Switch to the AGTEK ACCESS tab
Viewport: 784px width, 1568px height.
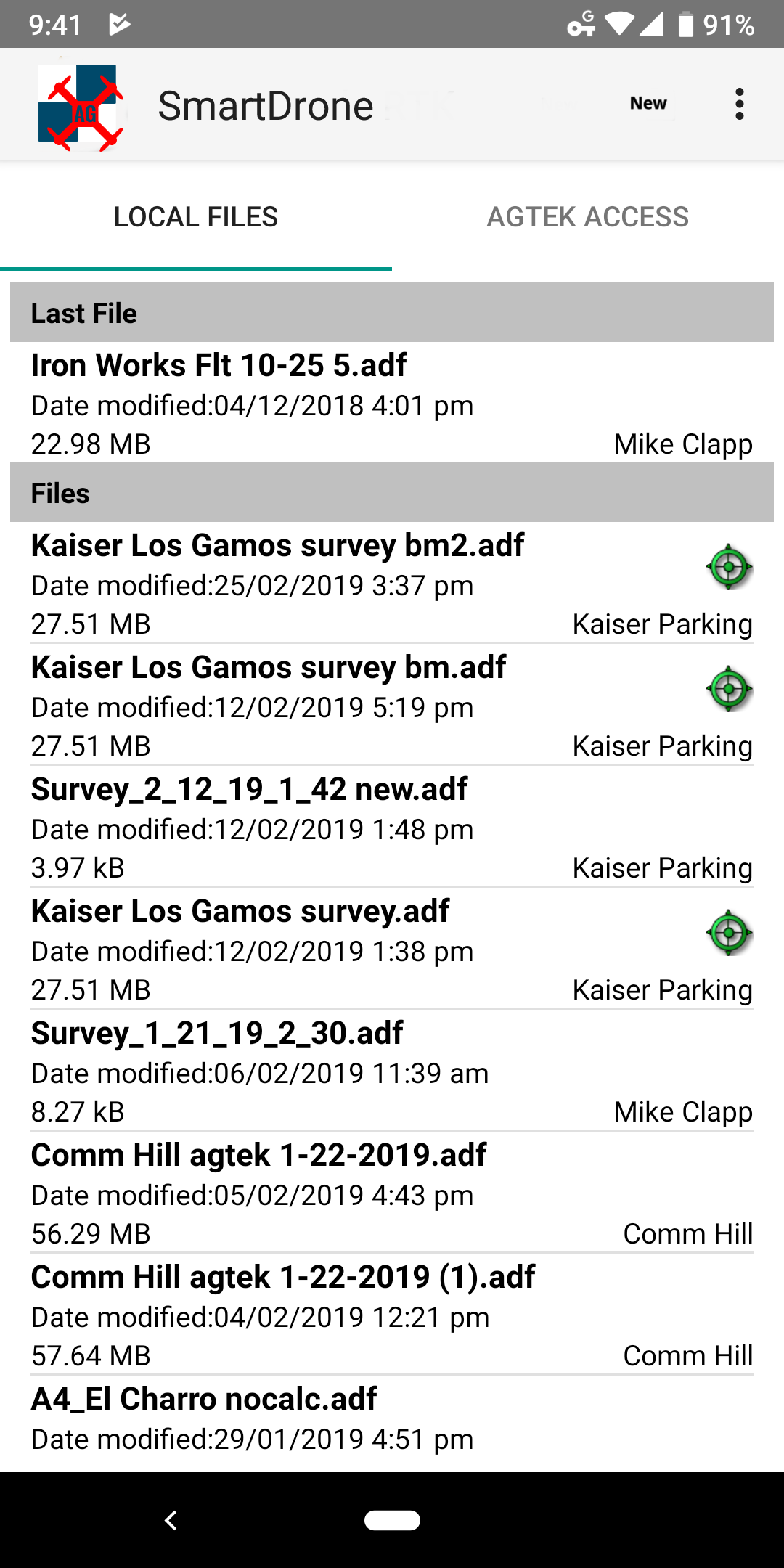click(x=587, y=217)
